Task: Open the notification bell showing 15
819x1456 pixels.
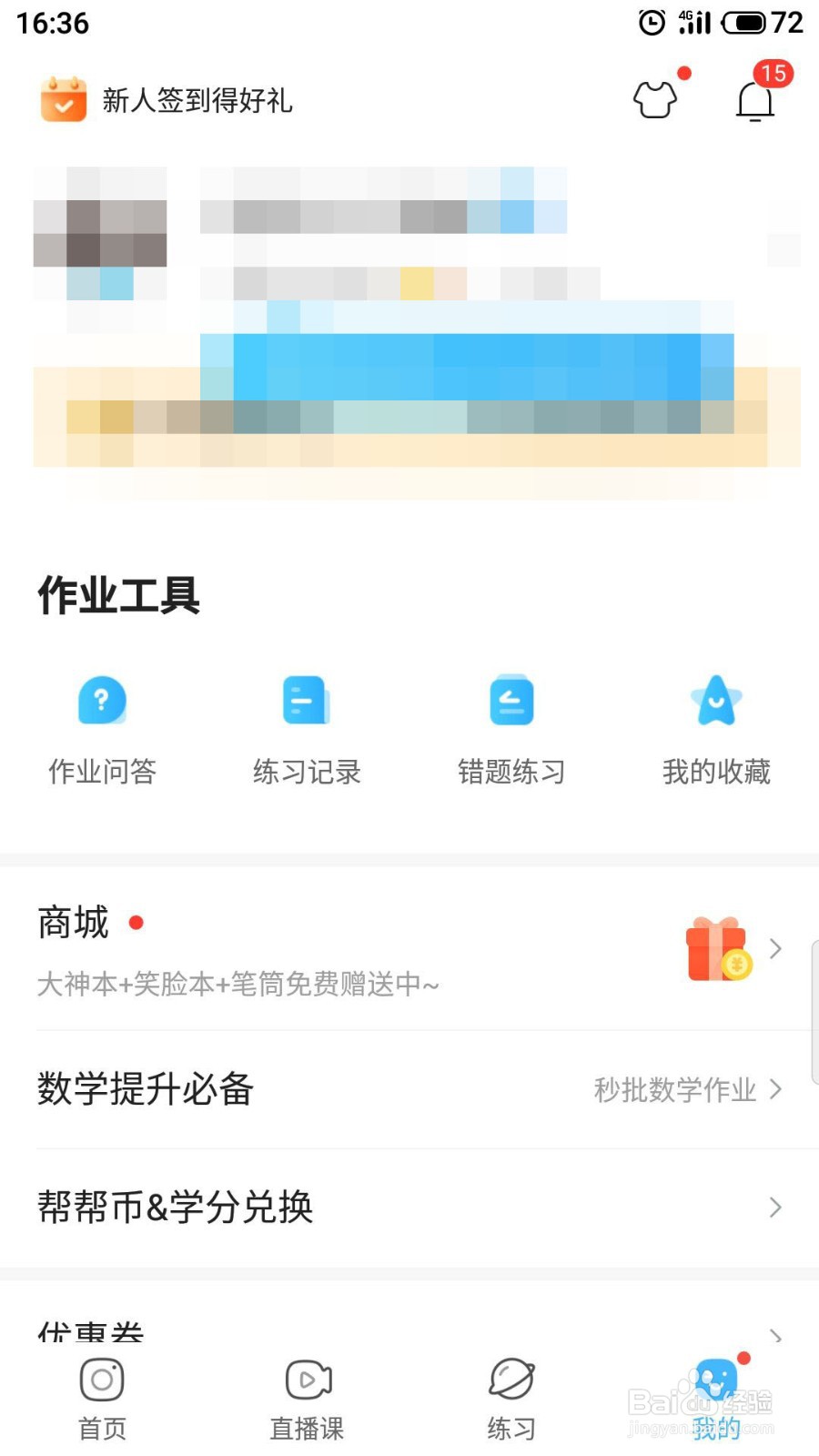Action: point(755,100)
